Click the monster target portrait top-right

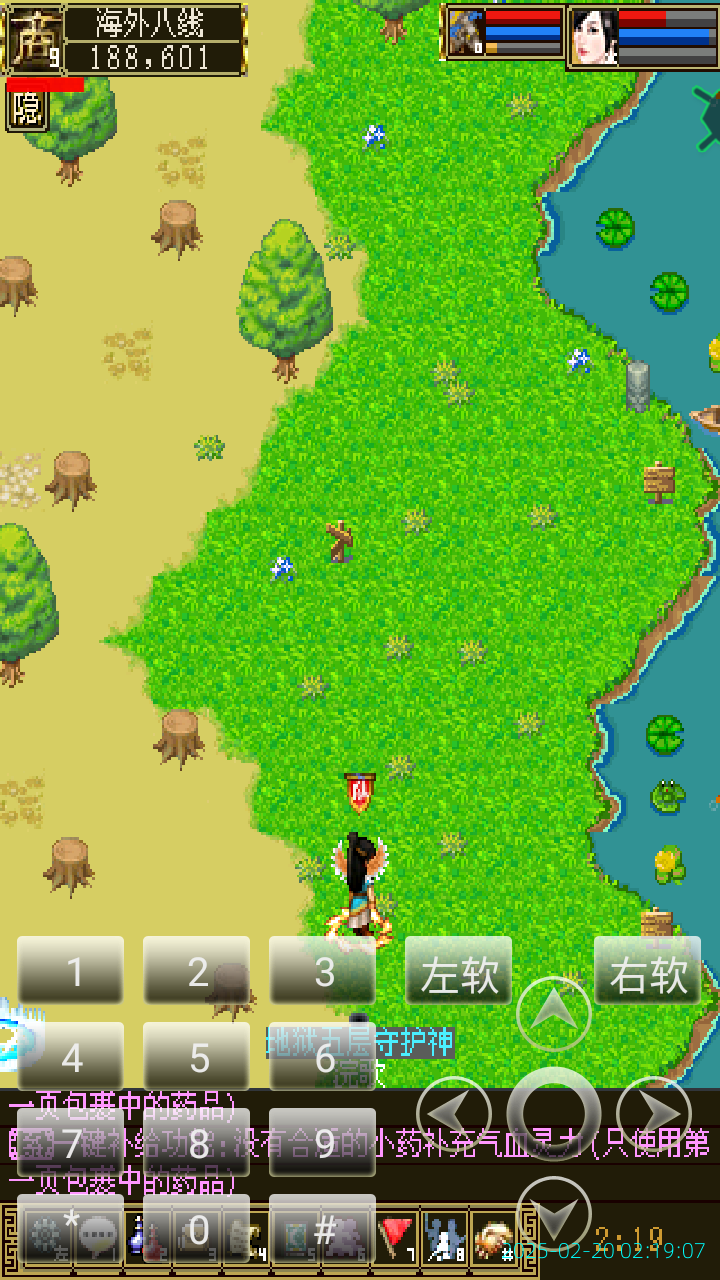pyautogui.click(x=465, y=33)
